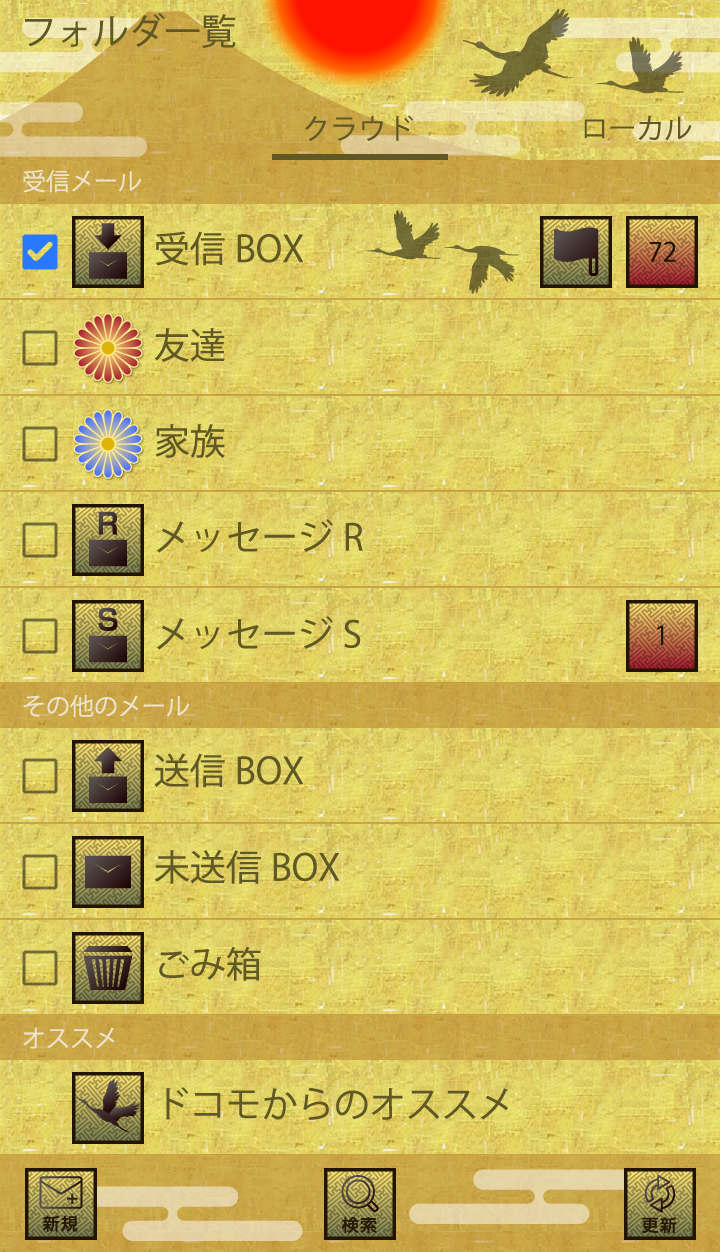The width and height of the screenshot is (720, 1252).
Task: Open the 家族 folder
Action: [x=190, y=443]
